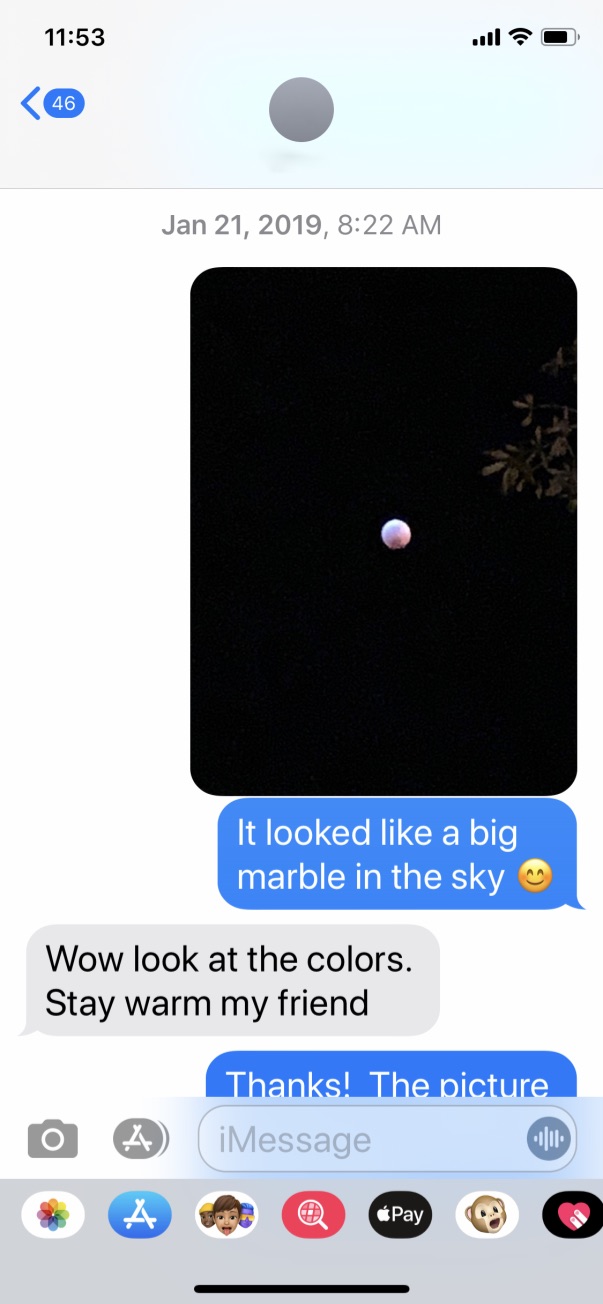This screenshot has width=603, height=1304.
Task: Go back to the messages list
Action: (52, 103)
